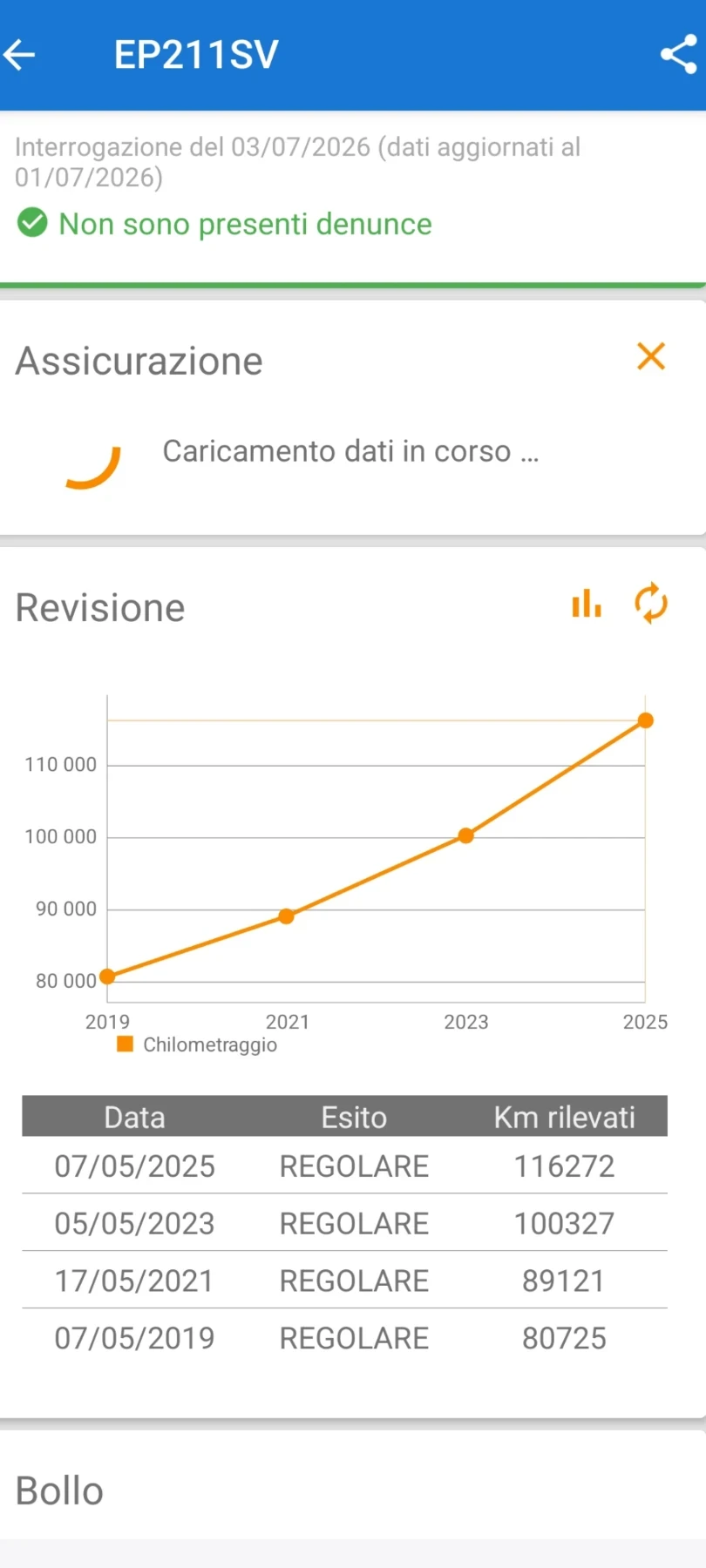706x1568 pixels.
Task: Cancel the Assicurazione data loading
Action: click(x=651, y=356)
